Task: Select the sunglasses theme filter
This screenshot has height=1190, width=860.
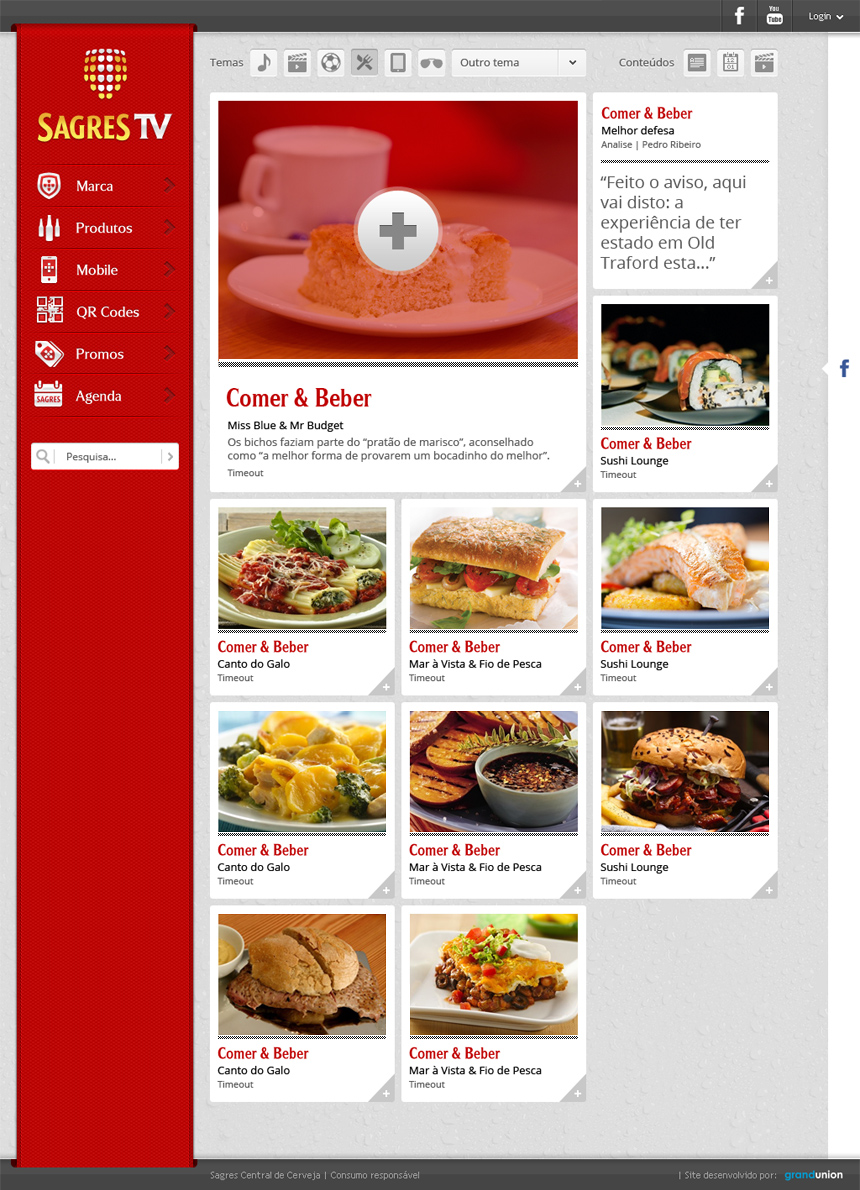Action: tap(431, 63)
